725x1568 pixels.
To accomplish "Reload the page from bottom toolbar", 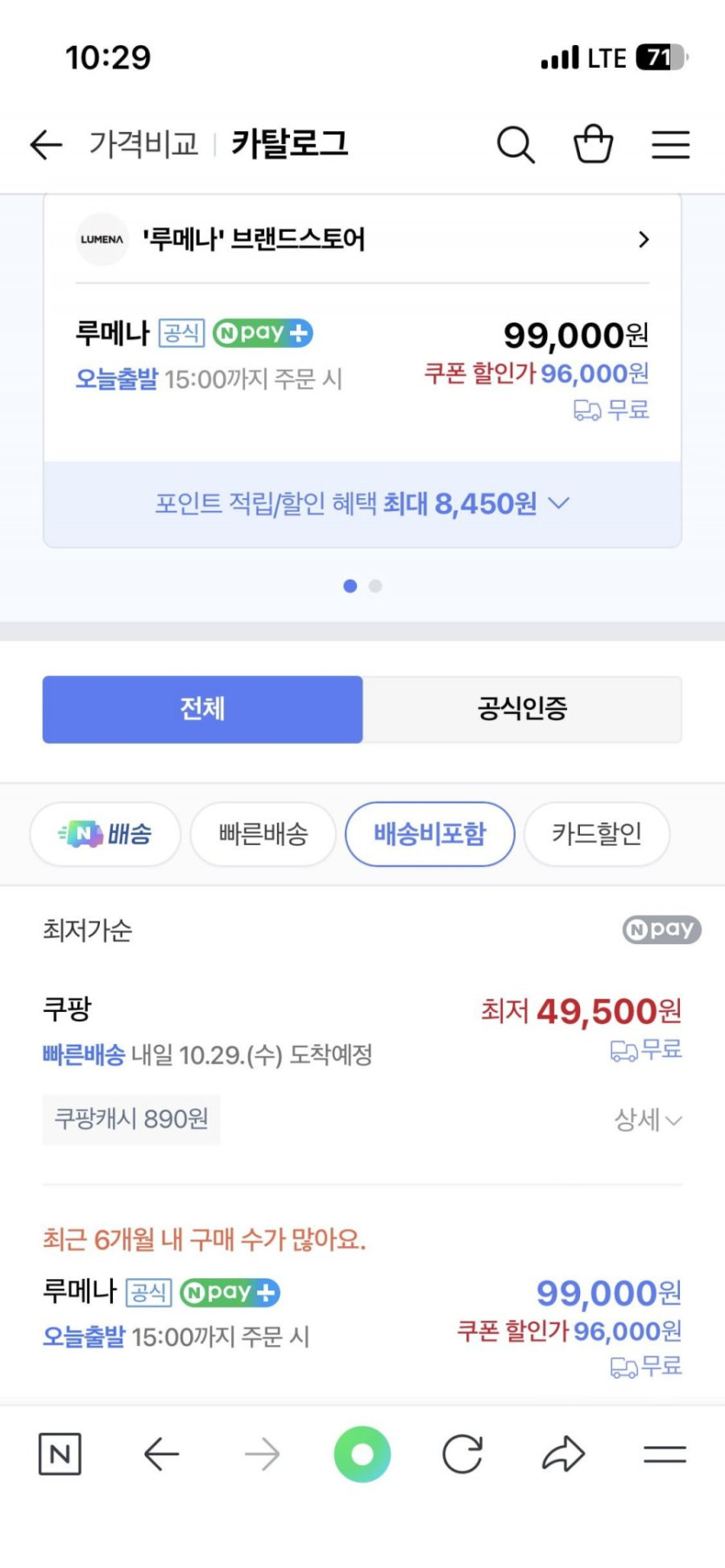I will coord(462,1453).
